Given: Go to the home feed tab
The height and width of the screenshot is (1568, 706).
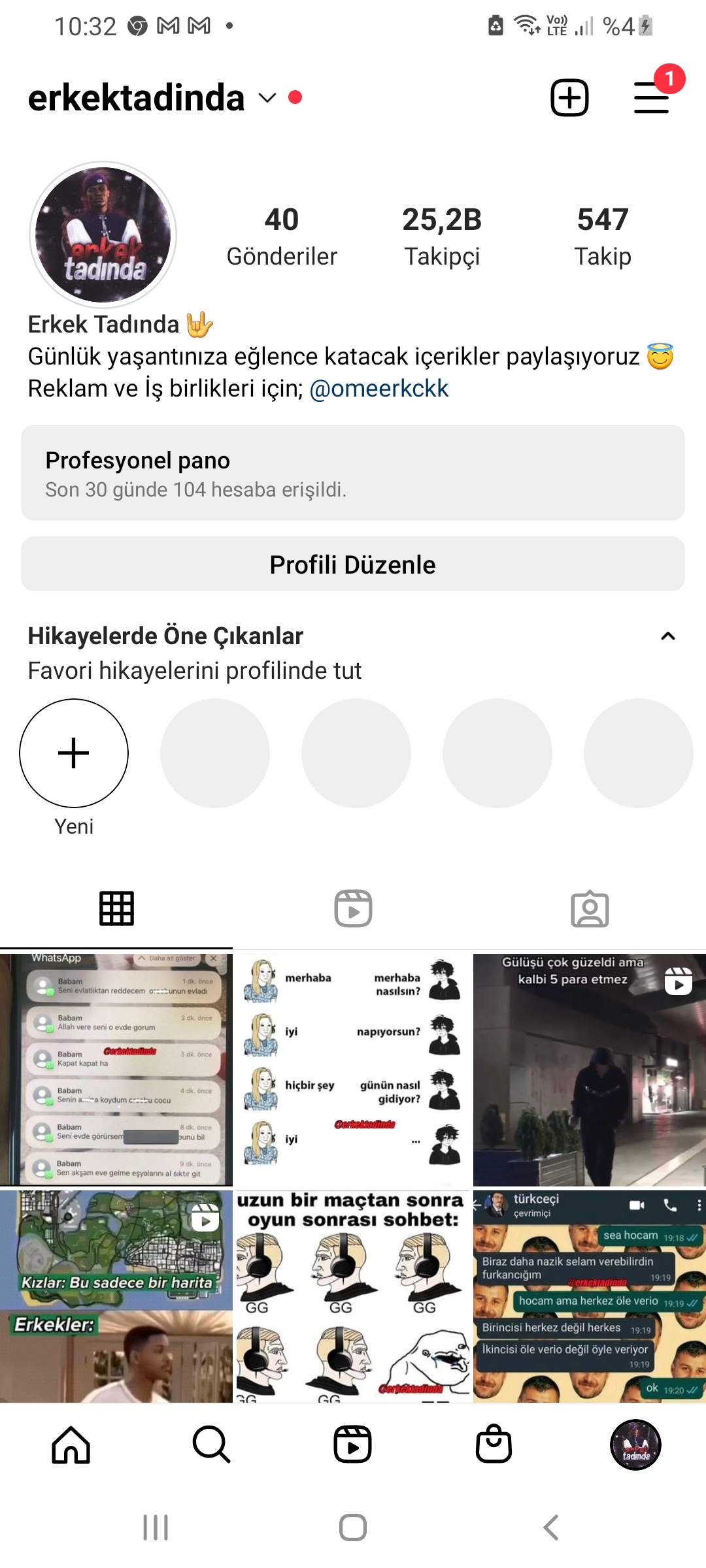Looking at the screenshot, I should point(71,1445).
